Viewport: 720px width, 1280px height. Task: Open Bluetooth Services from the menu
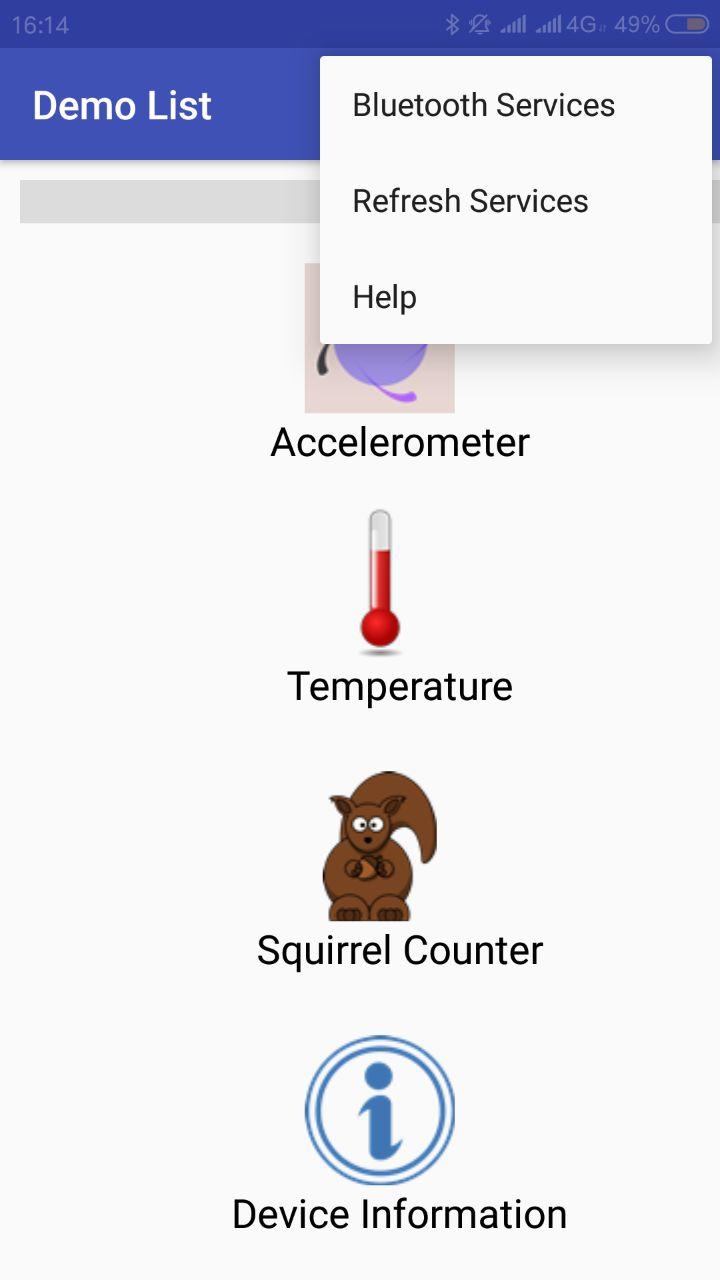point(515,105)
